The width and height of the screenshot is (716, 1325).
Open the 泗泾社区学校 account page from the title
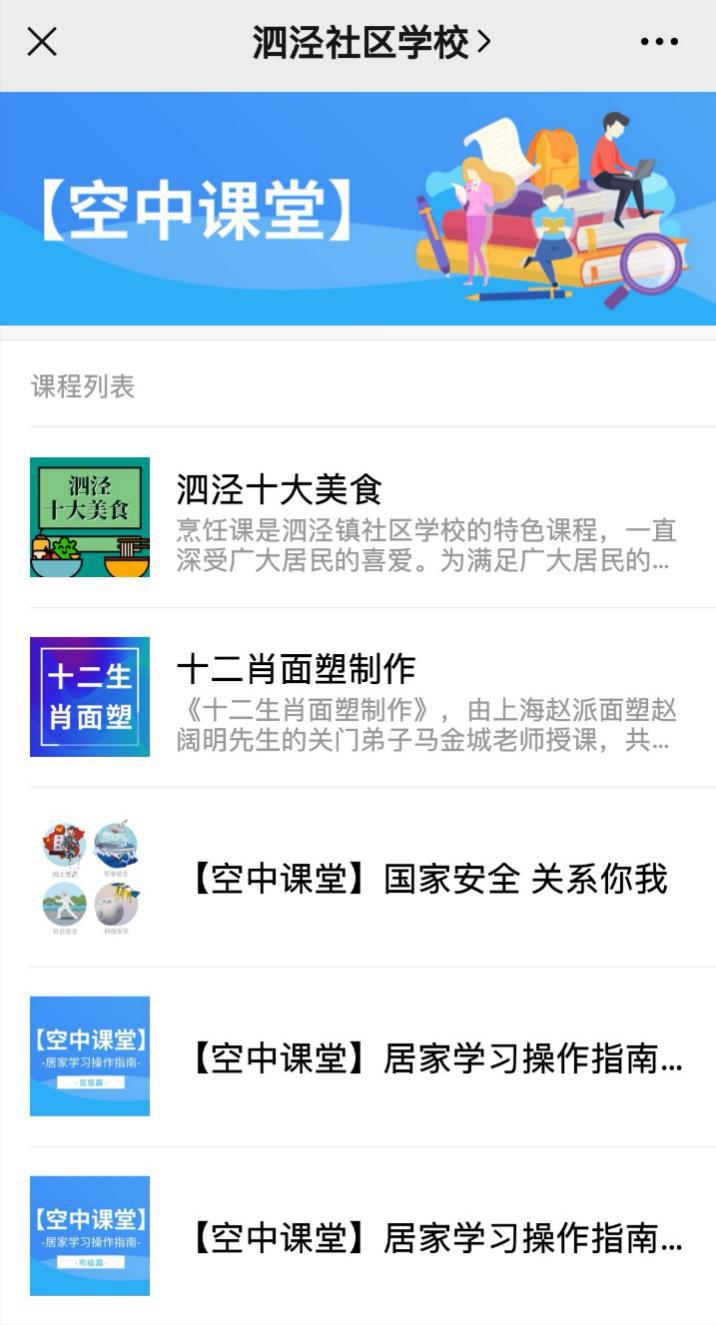tap(371, 42)
